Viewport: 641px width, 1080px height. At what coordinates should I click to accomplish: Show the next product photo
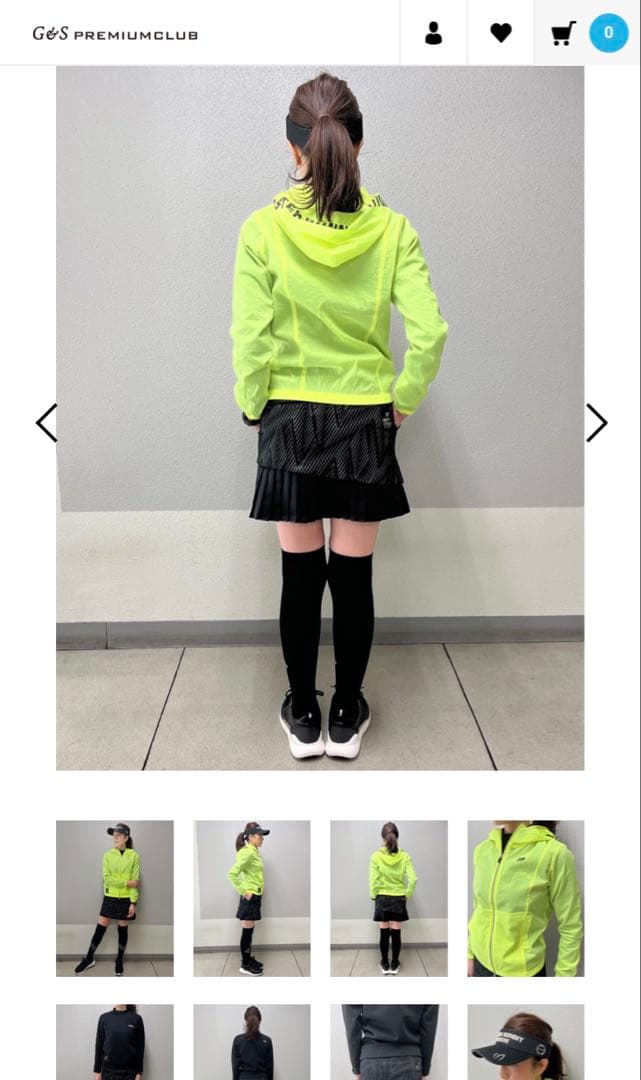[596, 423]
